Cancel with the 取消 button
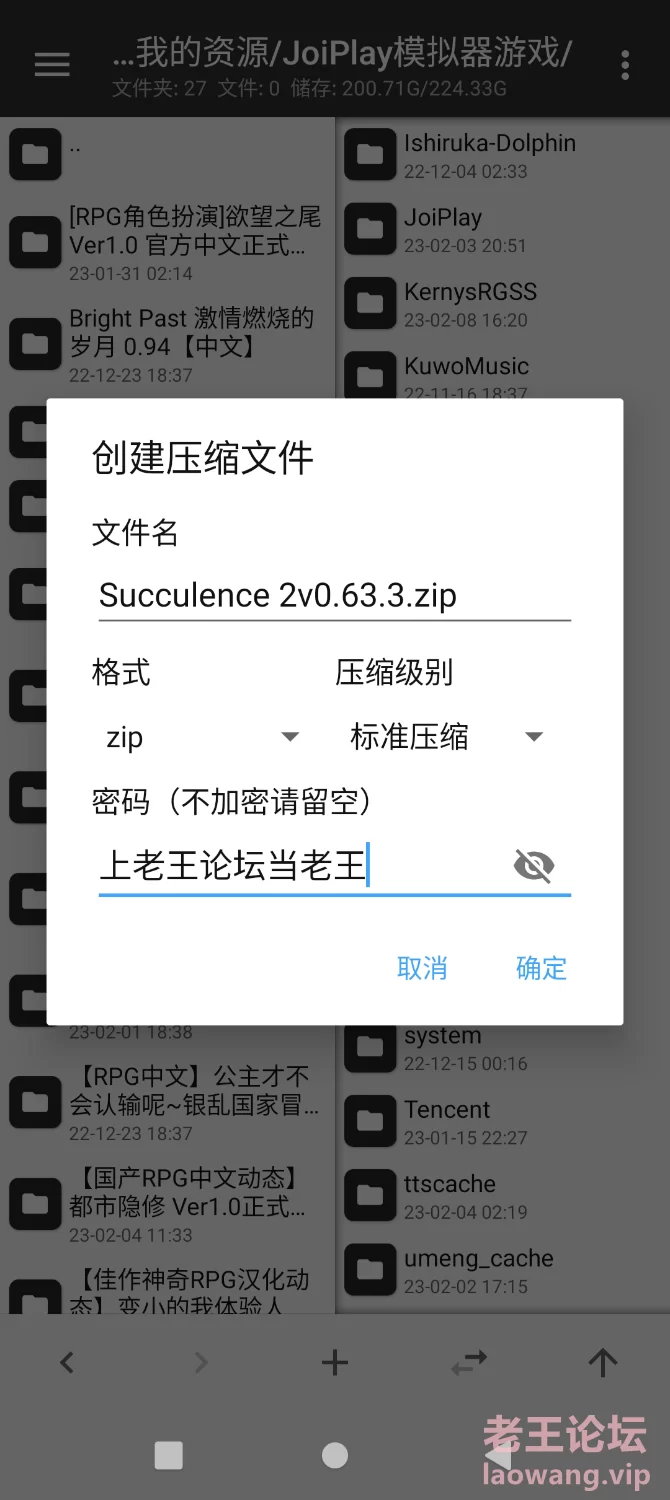 click(422, 968)
